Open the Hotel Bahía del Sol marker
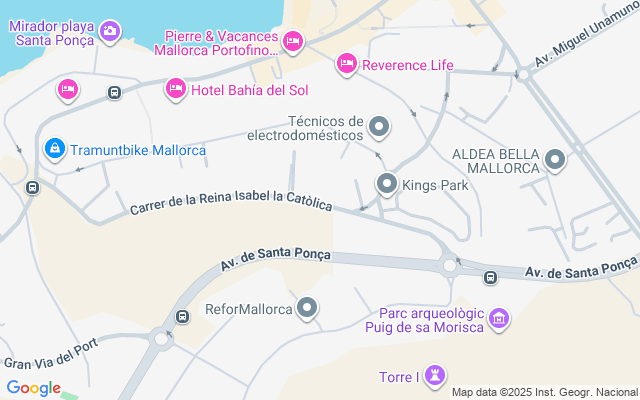 point(175,88)
